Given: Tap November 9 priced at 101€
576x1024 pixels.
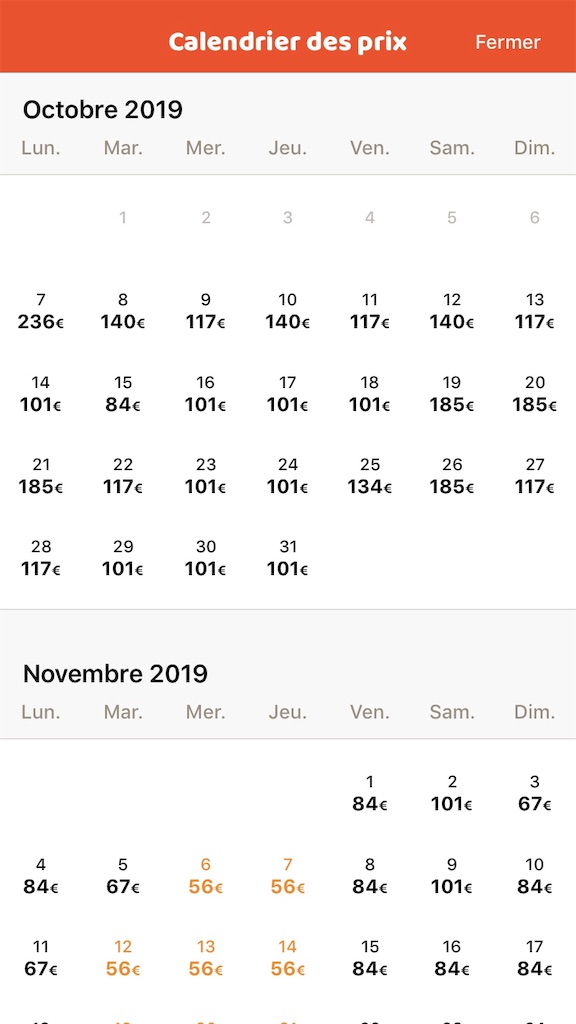Looking at the screenshot, I should pyautogui.click(x=452, y=876).
